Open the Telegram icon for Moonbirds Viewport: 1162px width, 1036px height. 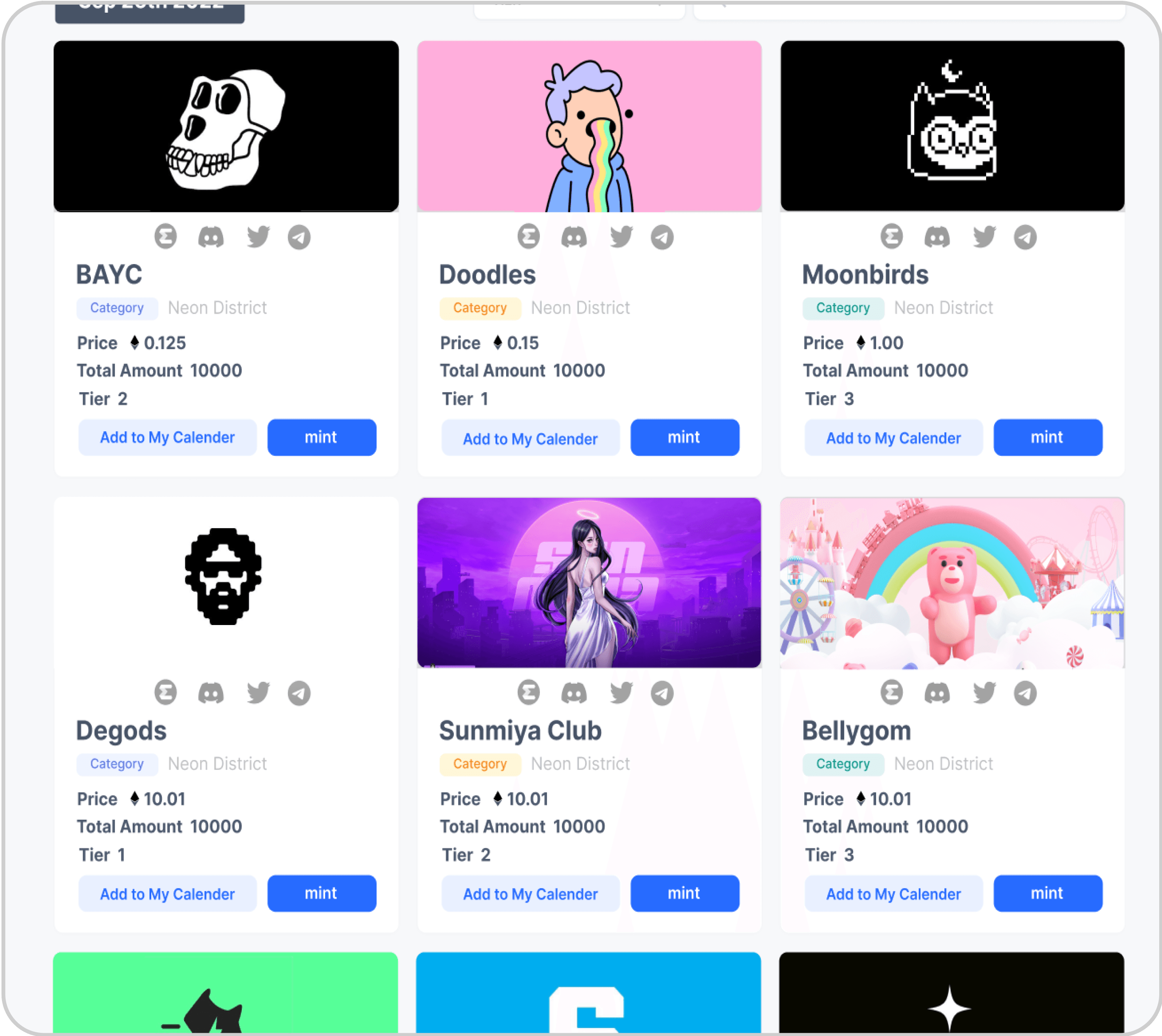click(x=1025, y=237)
